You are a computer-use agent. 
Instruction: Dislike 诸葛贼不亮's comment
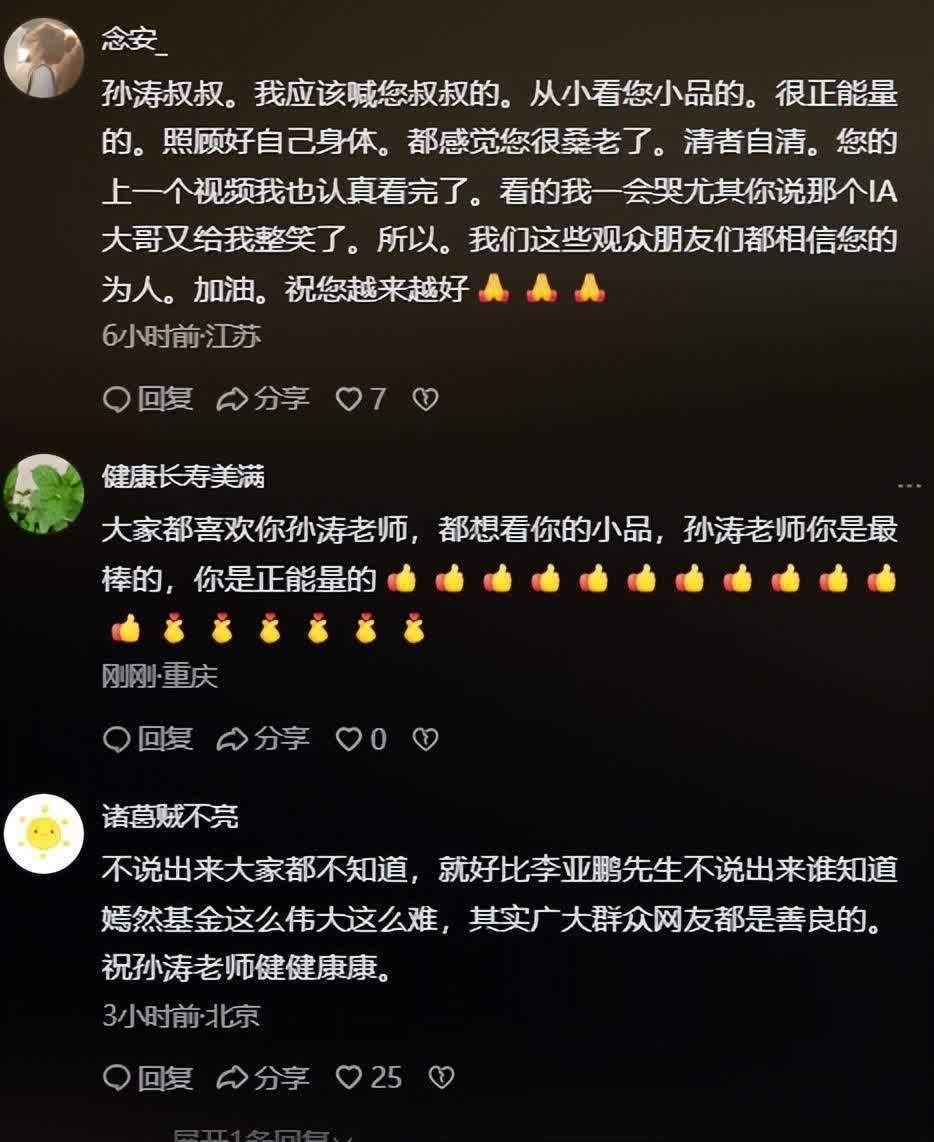pyautogui.click(x=441, y=1077)
